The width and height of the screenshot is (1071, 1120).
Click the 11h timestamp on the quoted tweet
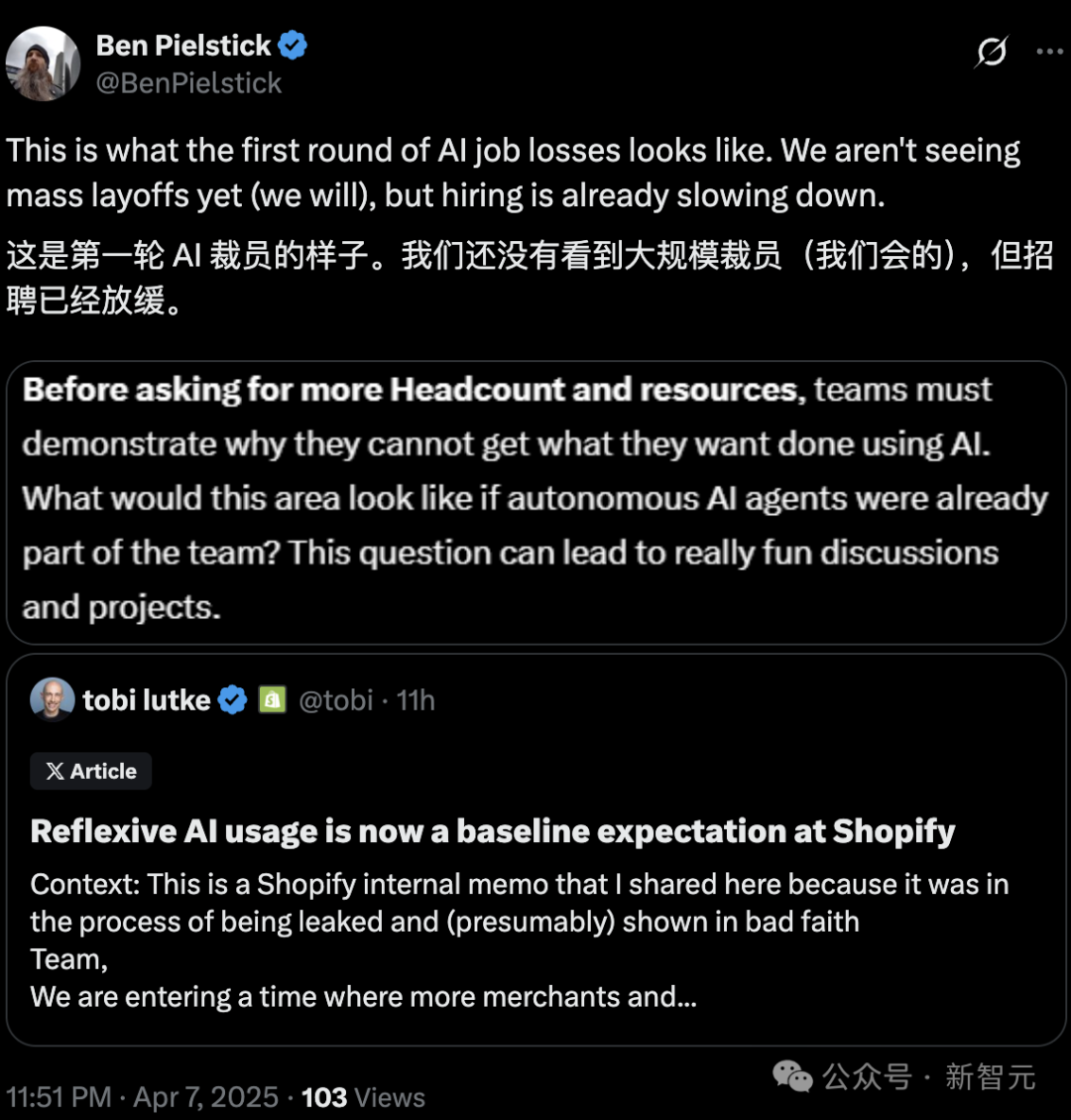coord(415,699)
